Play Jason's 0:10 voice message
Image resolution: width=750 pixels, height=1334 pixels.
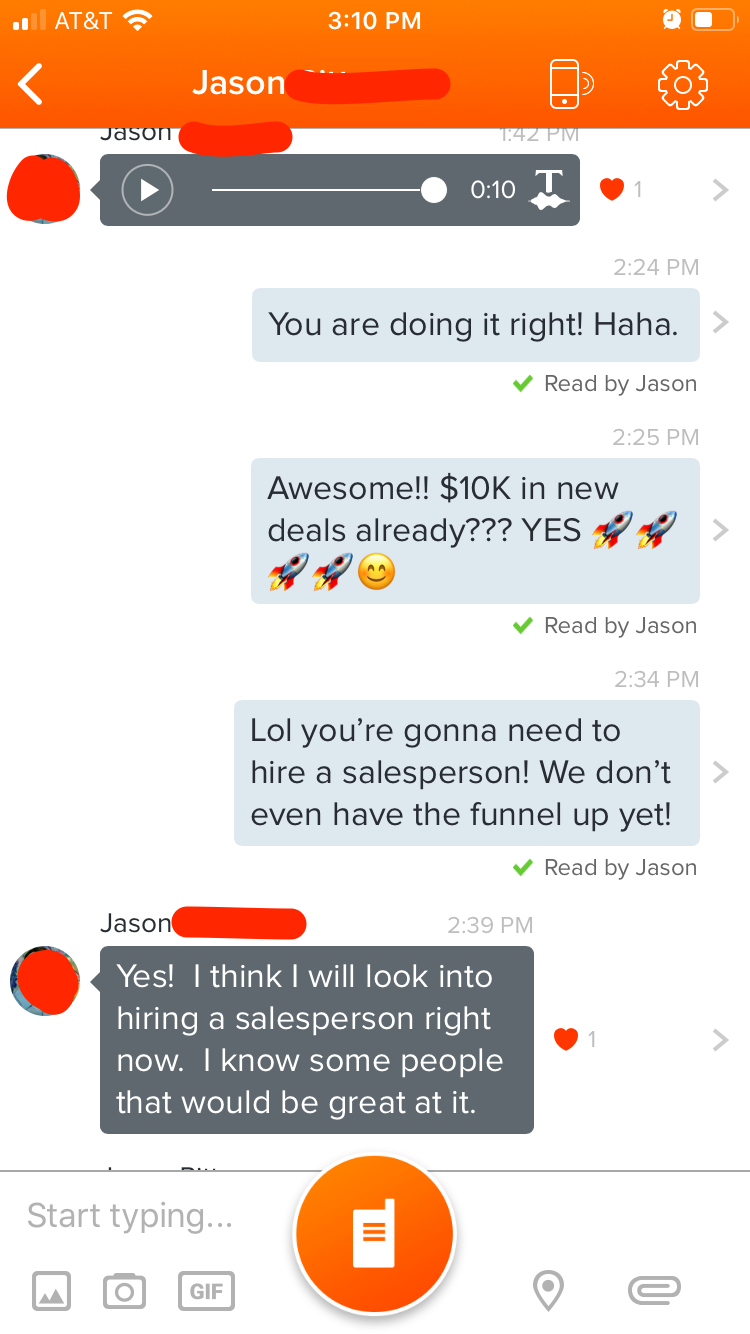[148, 190]
